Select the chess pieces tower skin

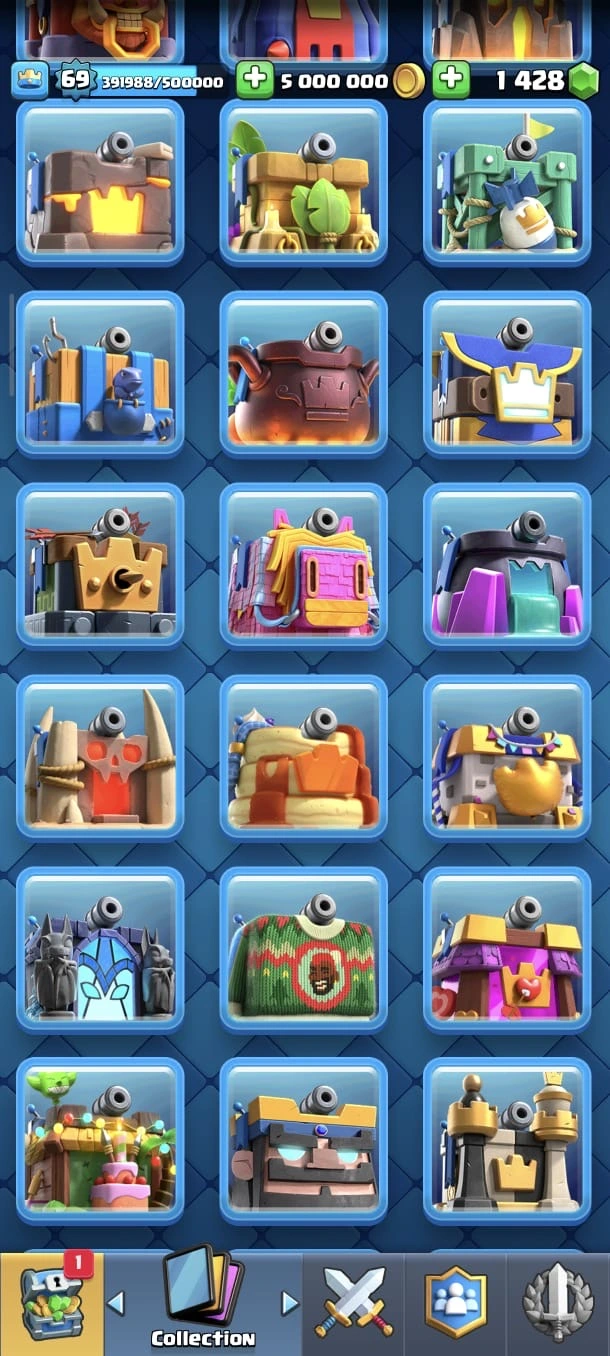(x=507, y=1141)
